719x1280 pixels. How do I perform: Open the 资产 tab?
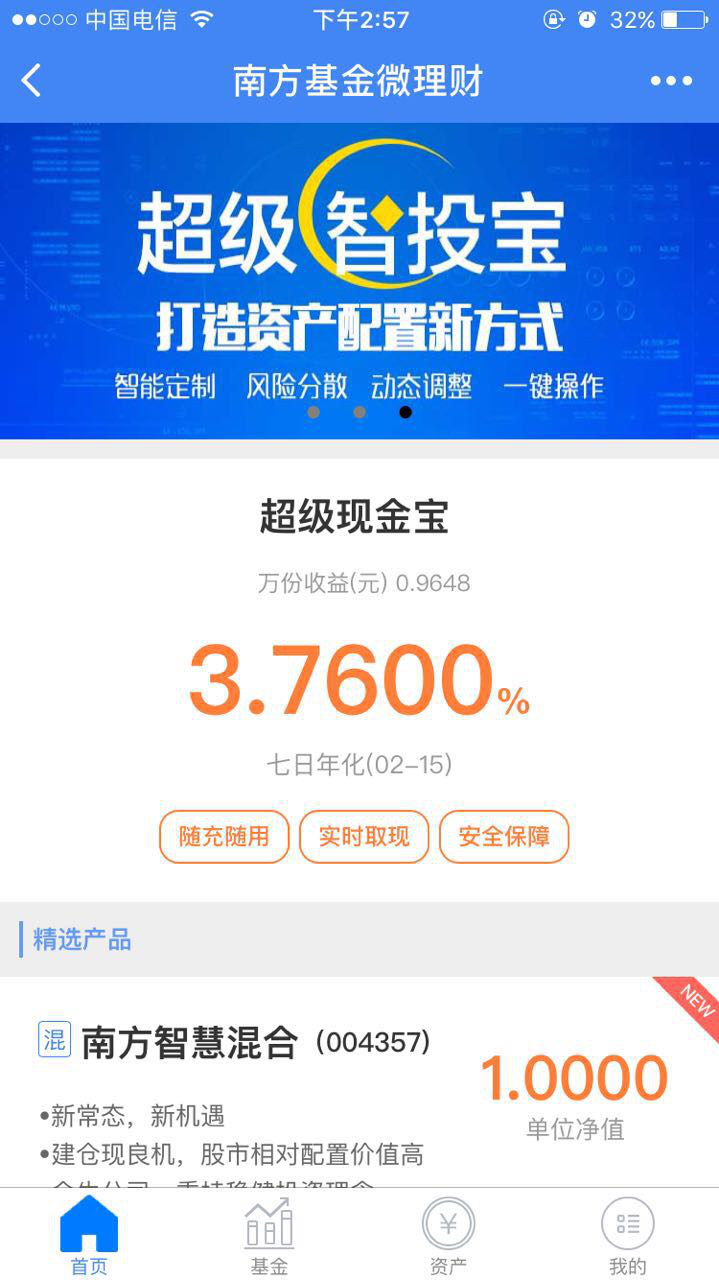(x=448, y=1236)
